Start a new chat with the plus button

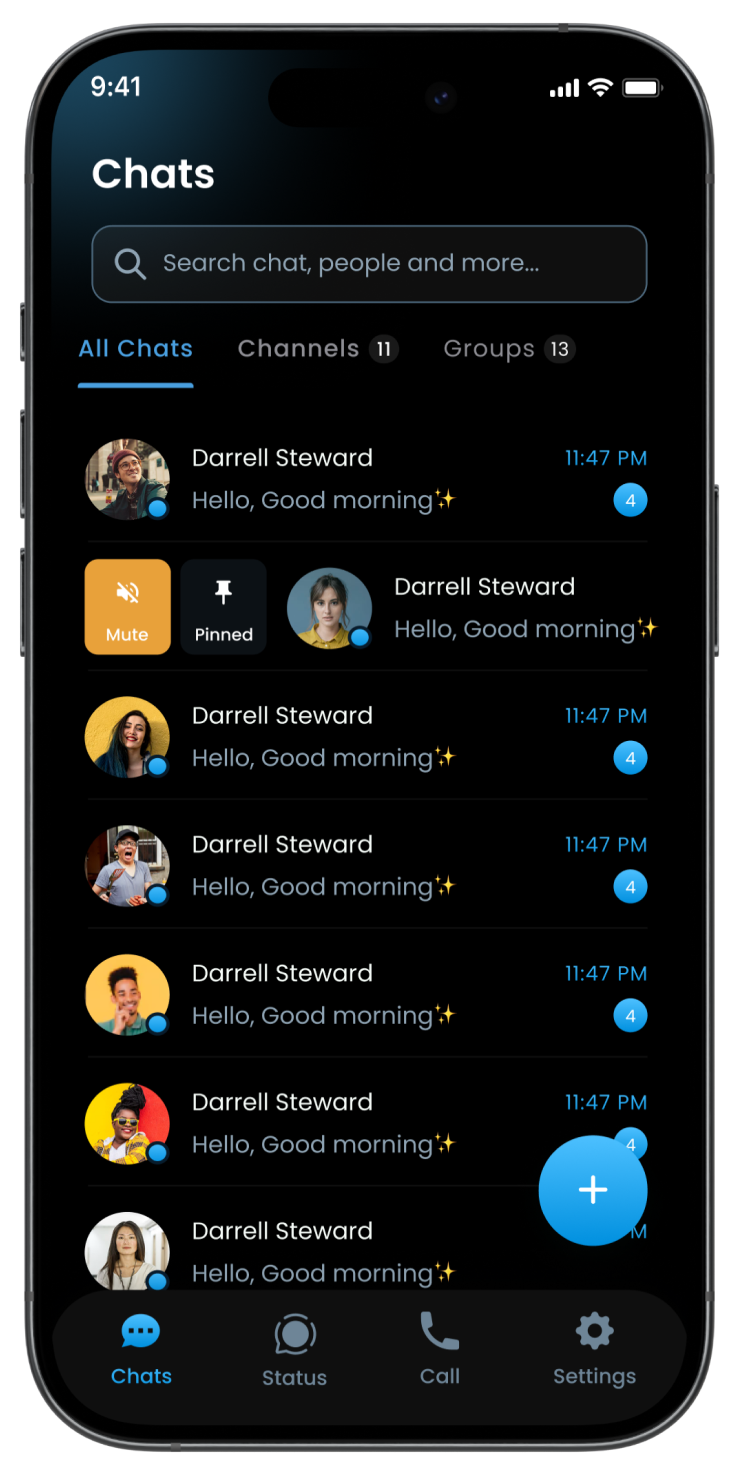593,1190
